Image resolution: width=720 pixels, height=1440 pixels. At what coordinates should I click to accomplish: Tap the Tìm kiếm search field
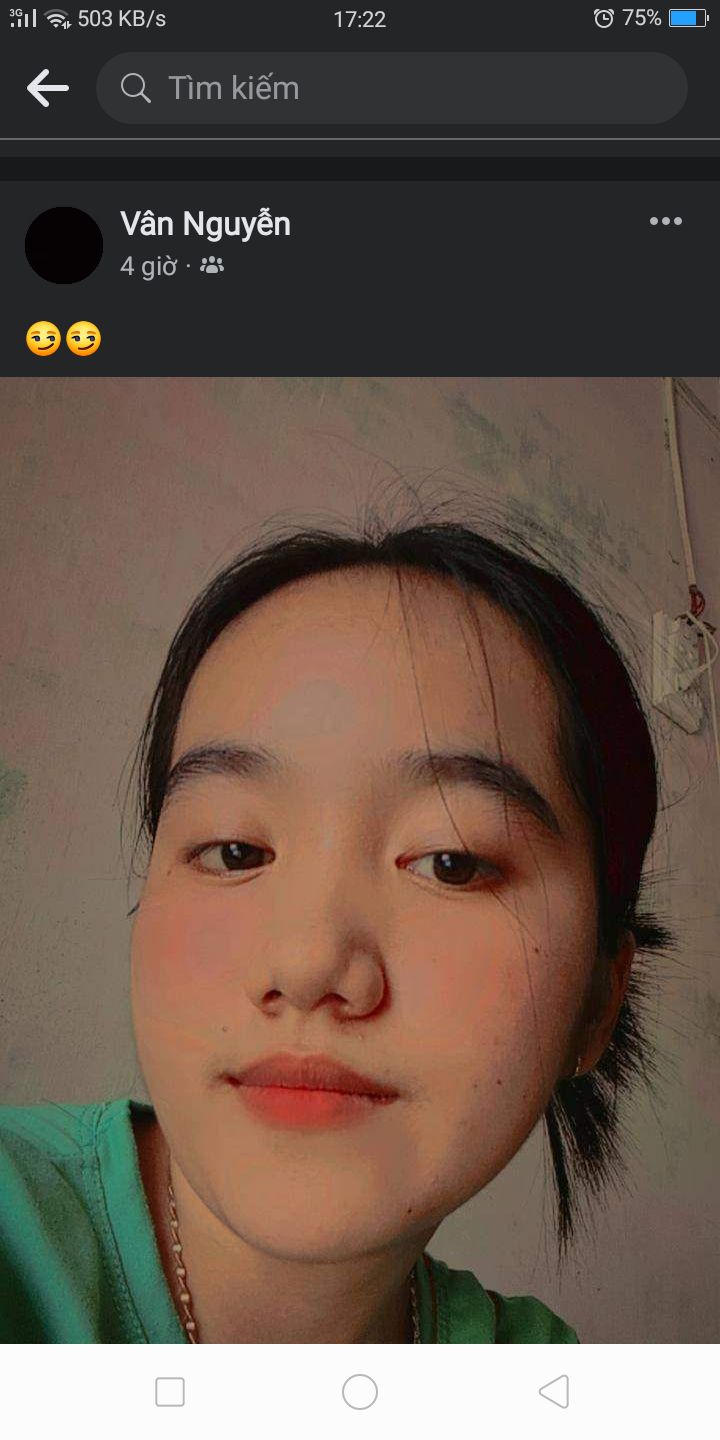coord(392,88)
